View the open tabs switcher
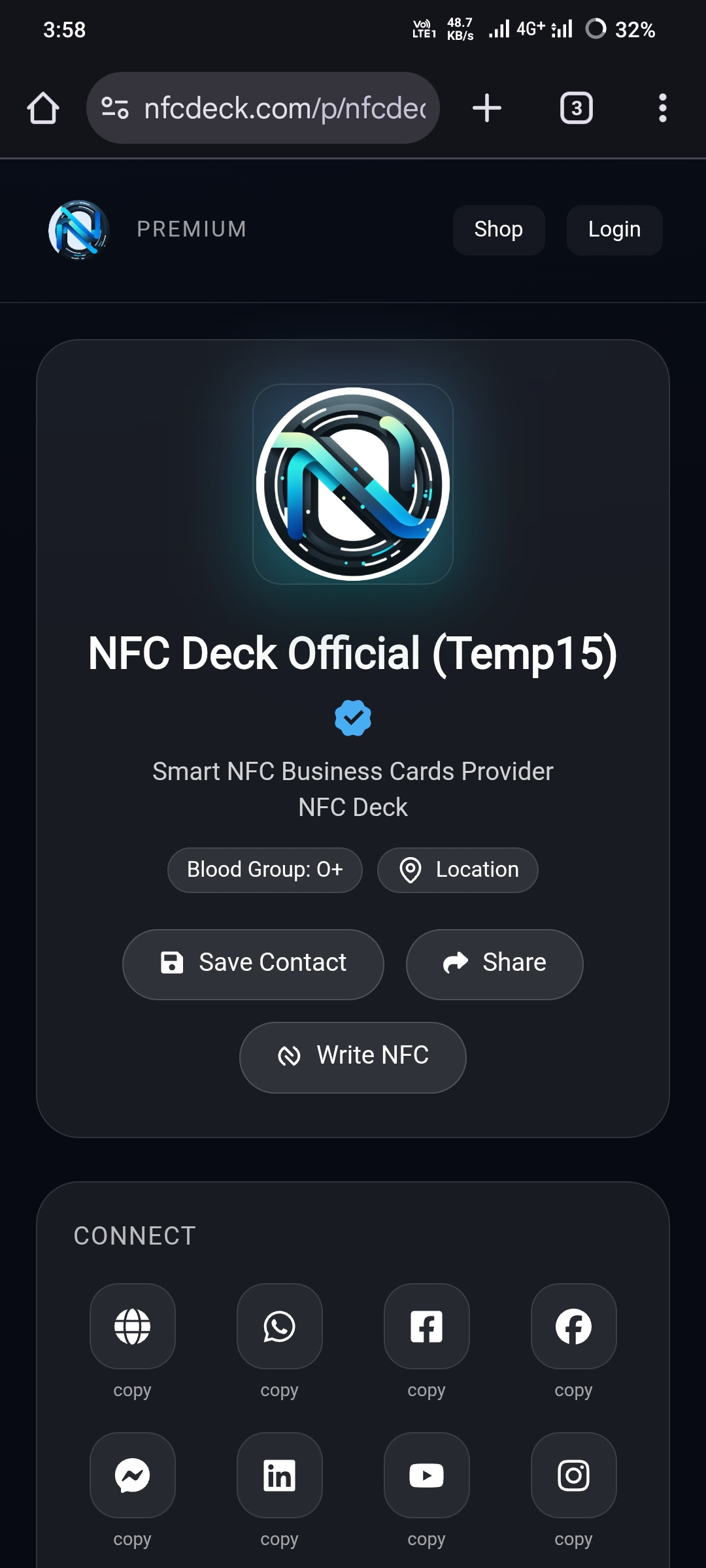This screenshot has width=706, height=1568. [576, 108]
